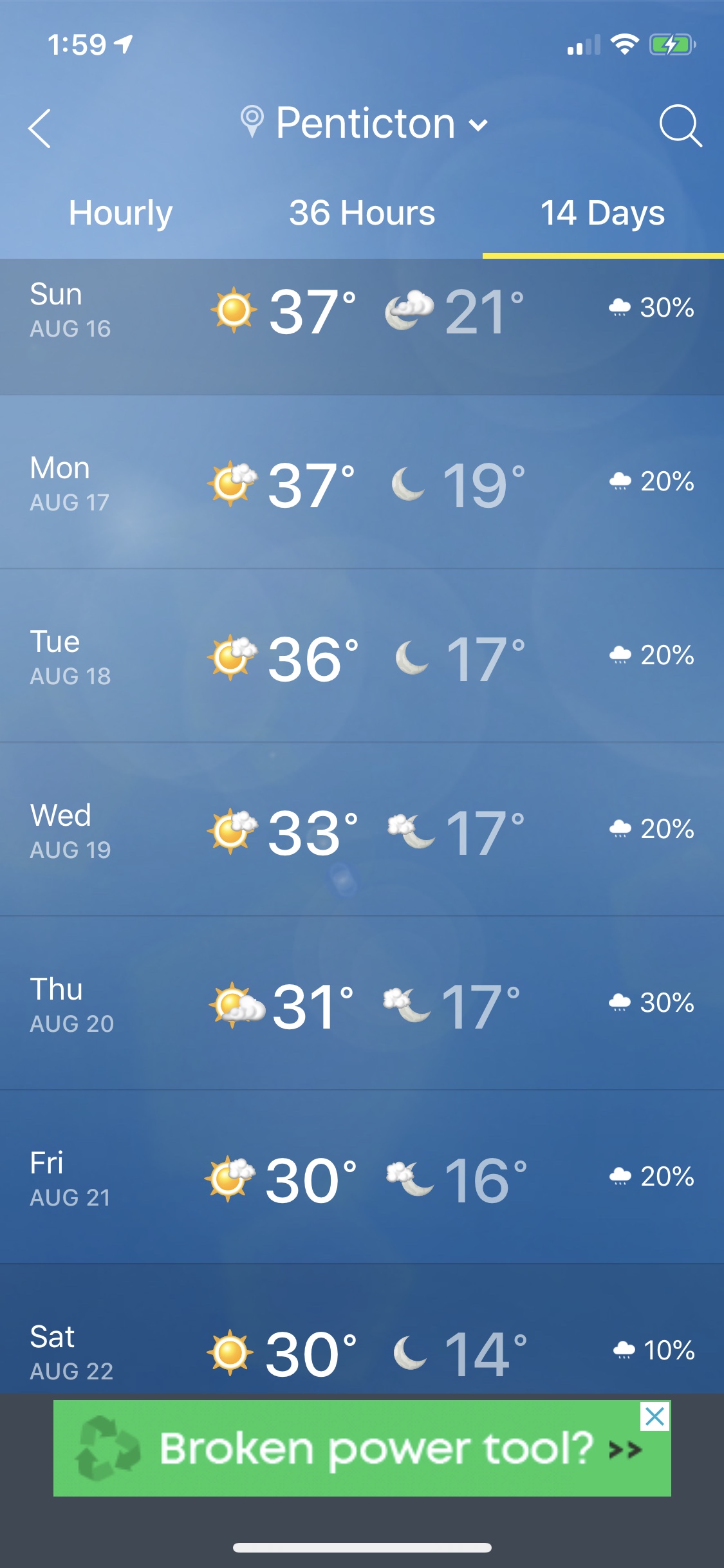This screenshot has width=724, height=1568.
Task: View details for Tue Aug 18
Action: click(362, 658)
